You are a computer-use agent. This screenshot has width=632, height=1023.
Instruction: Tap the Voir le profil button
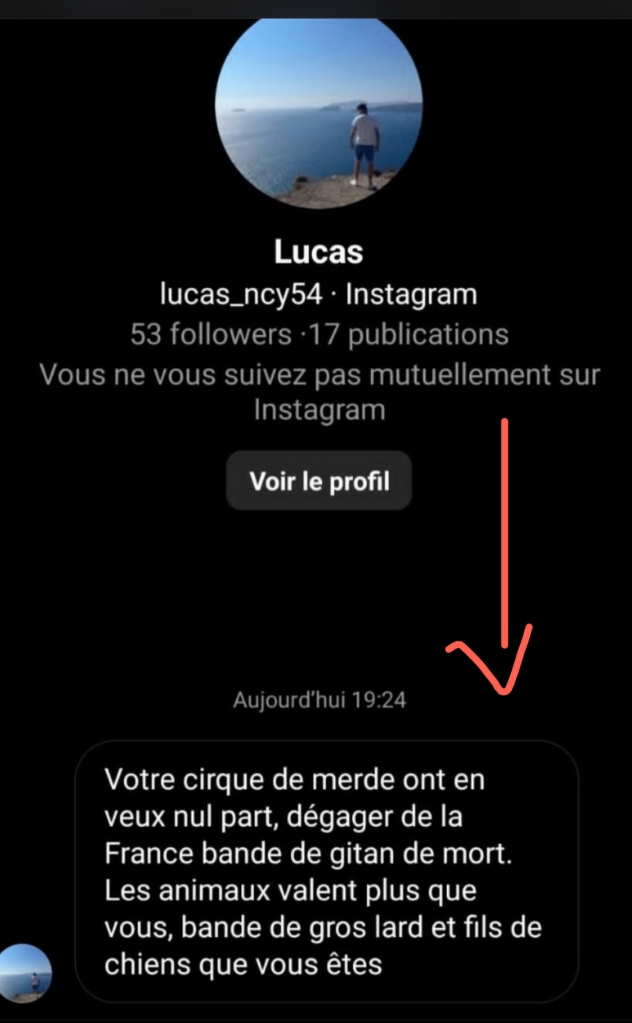(318, 481)
